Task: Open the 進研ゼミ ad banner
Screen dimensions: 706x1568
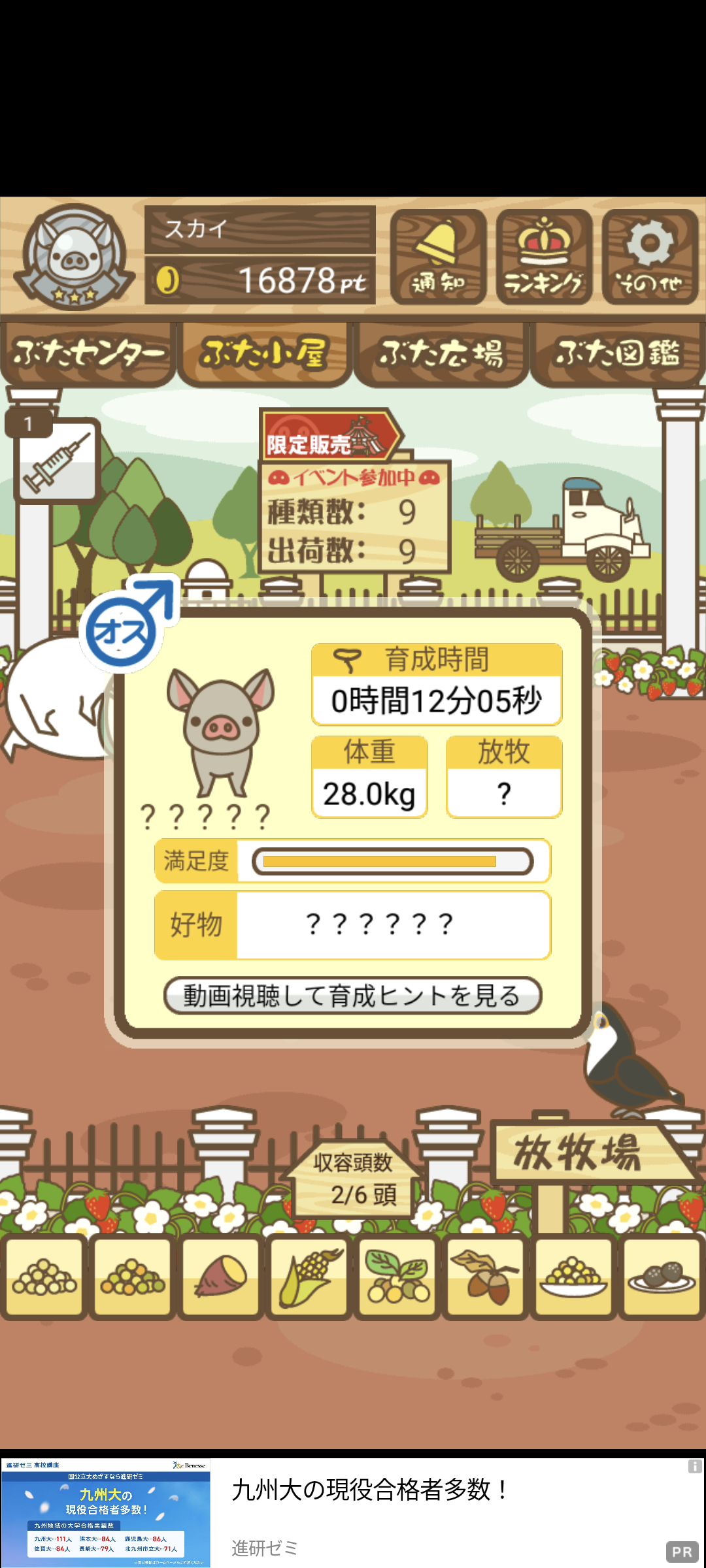Action: pyautogui.click(x=353, y=1512)
